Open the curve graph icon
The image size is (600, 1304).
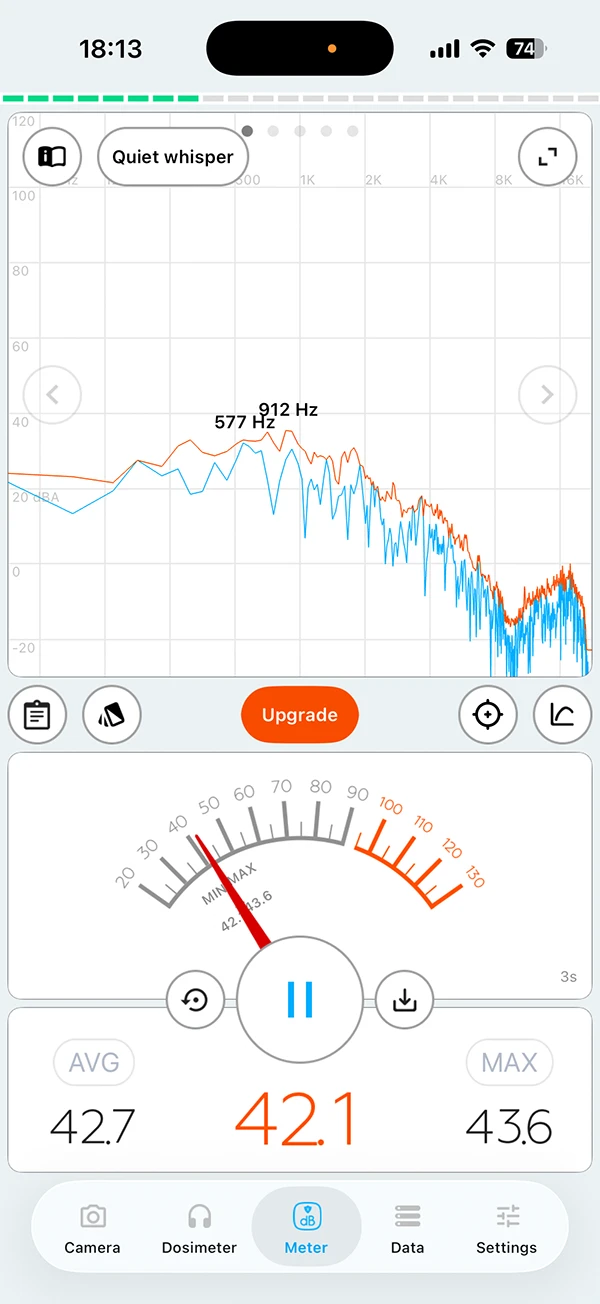coord(563,715)
